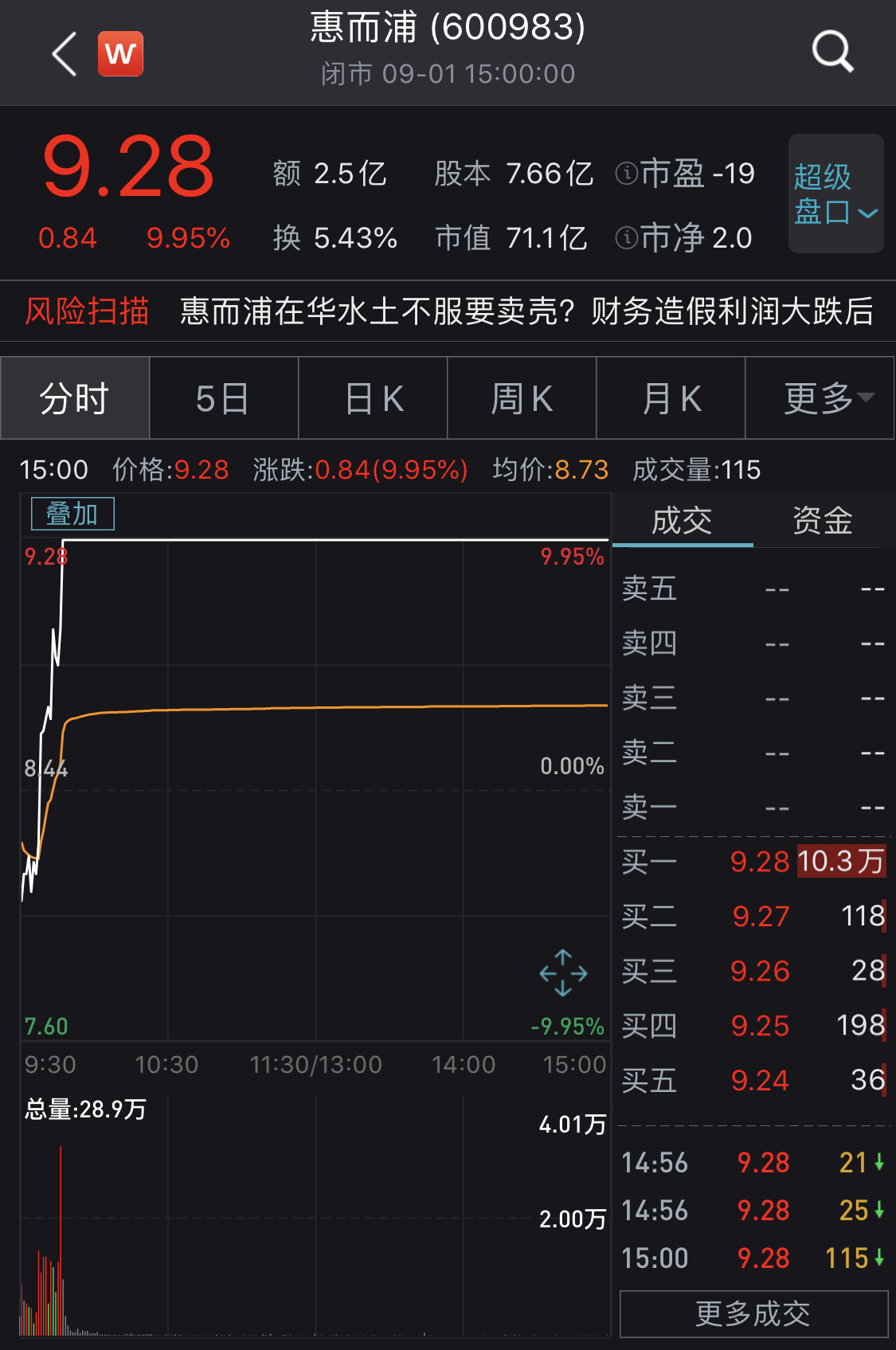
Task: Expand the 超级盘口 panel
Action: point(835,194)
